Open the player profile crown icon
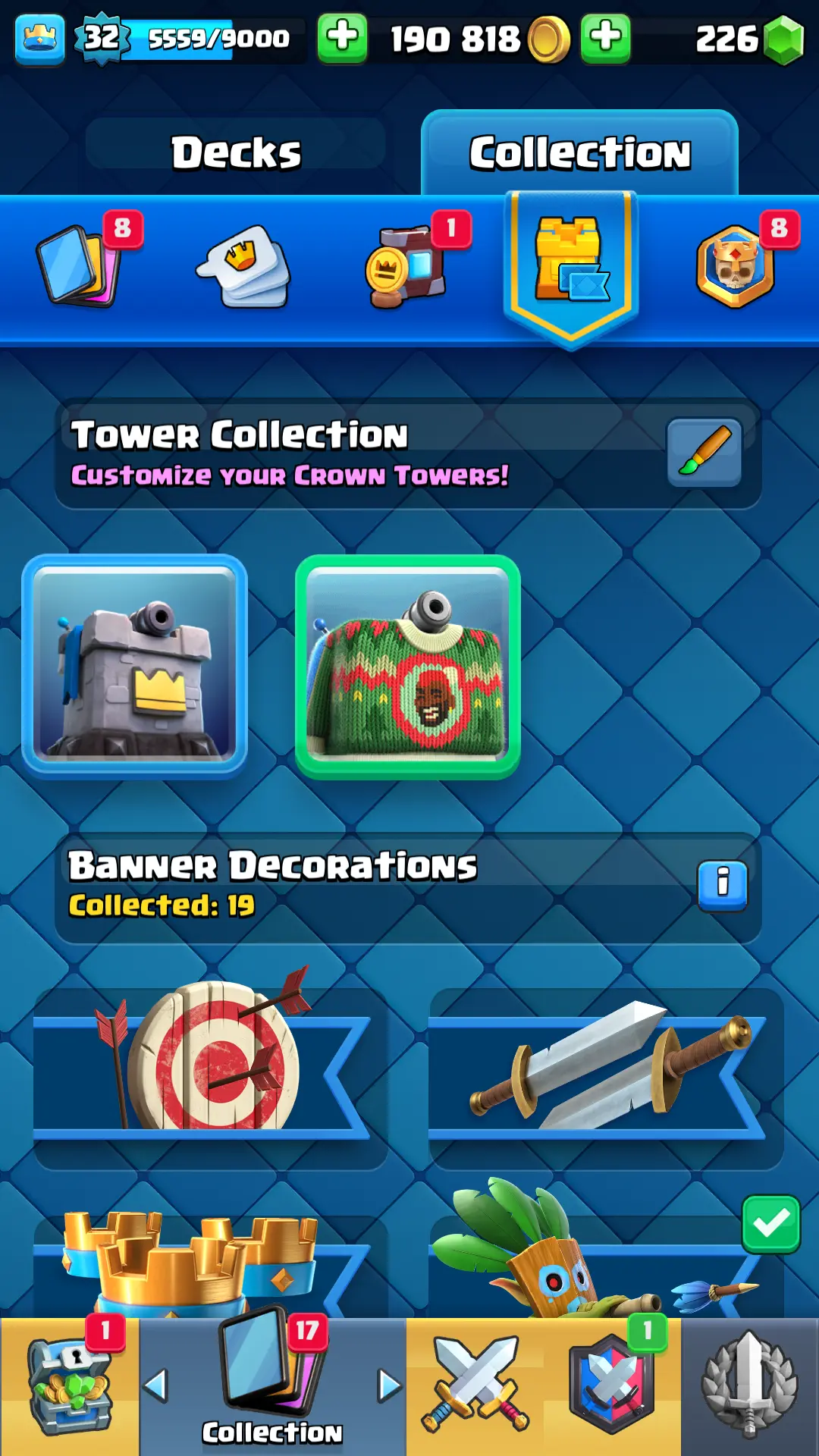This screenshot has height=1456, width=819. pos(39,39)
